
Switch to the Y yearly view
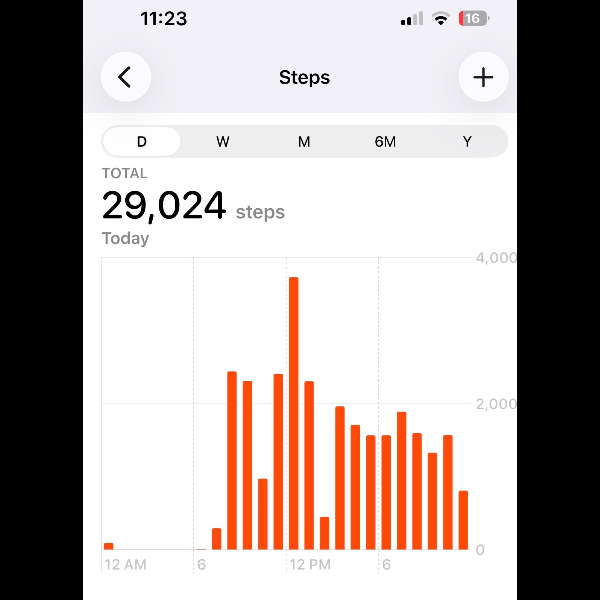click(467, 142)
